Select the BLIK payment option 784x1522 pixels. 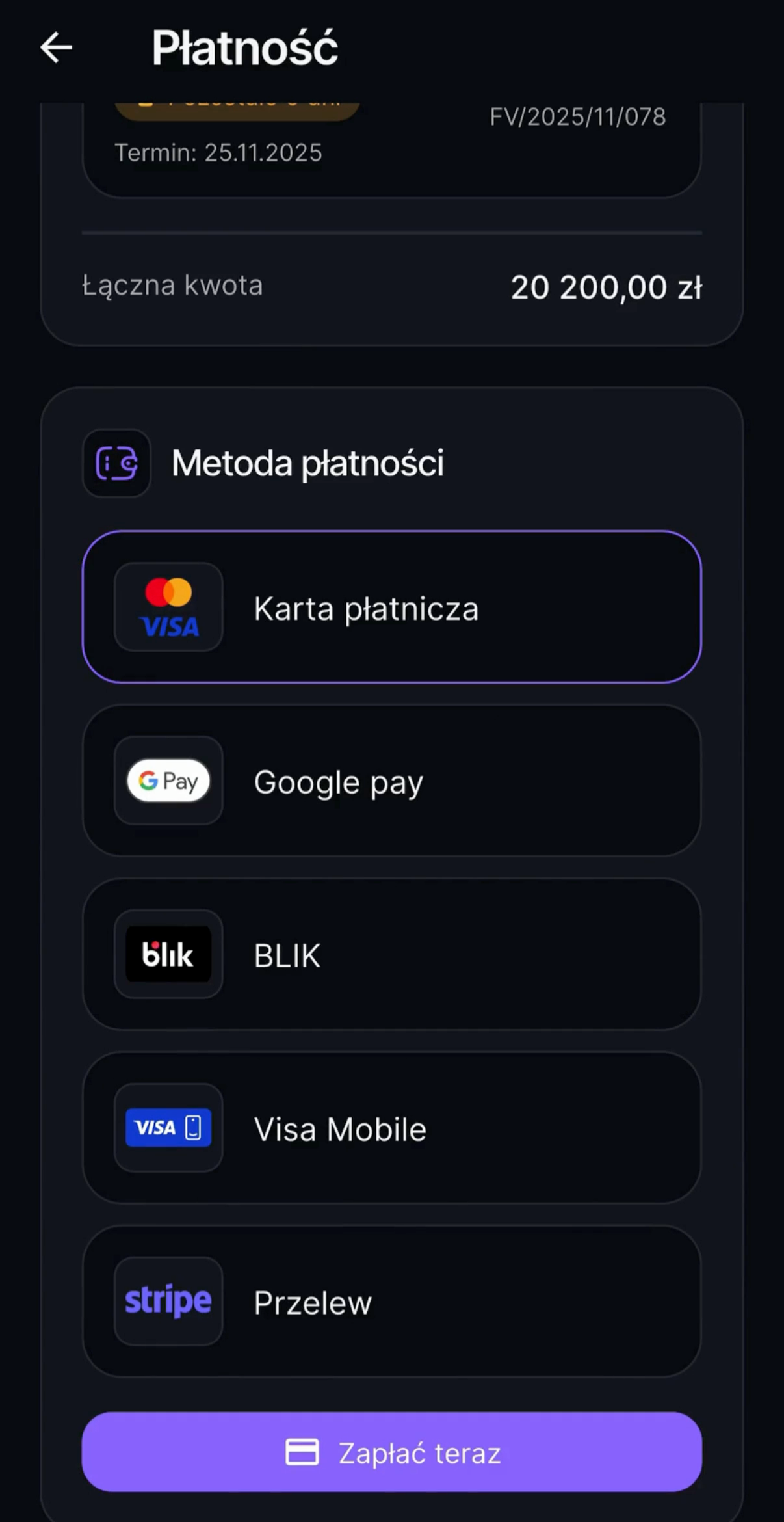pos(391,955)
